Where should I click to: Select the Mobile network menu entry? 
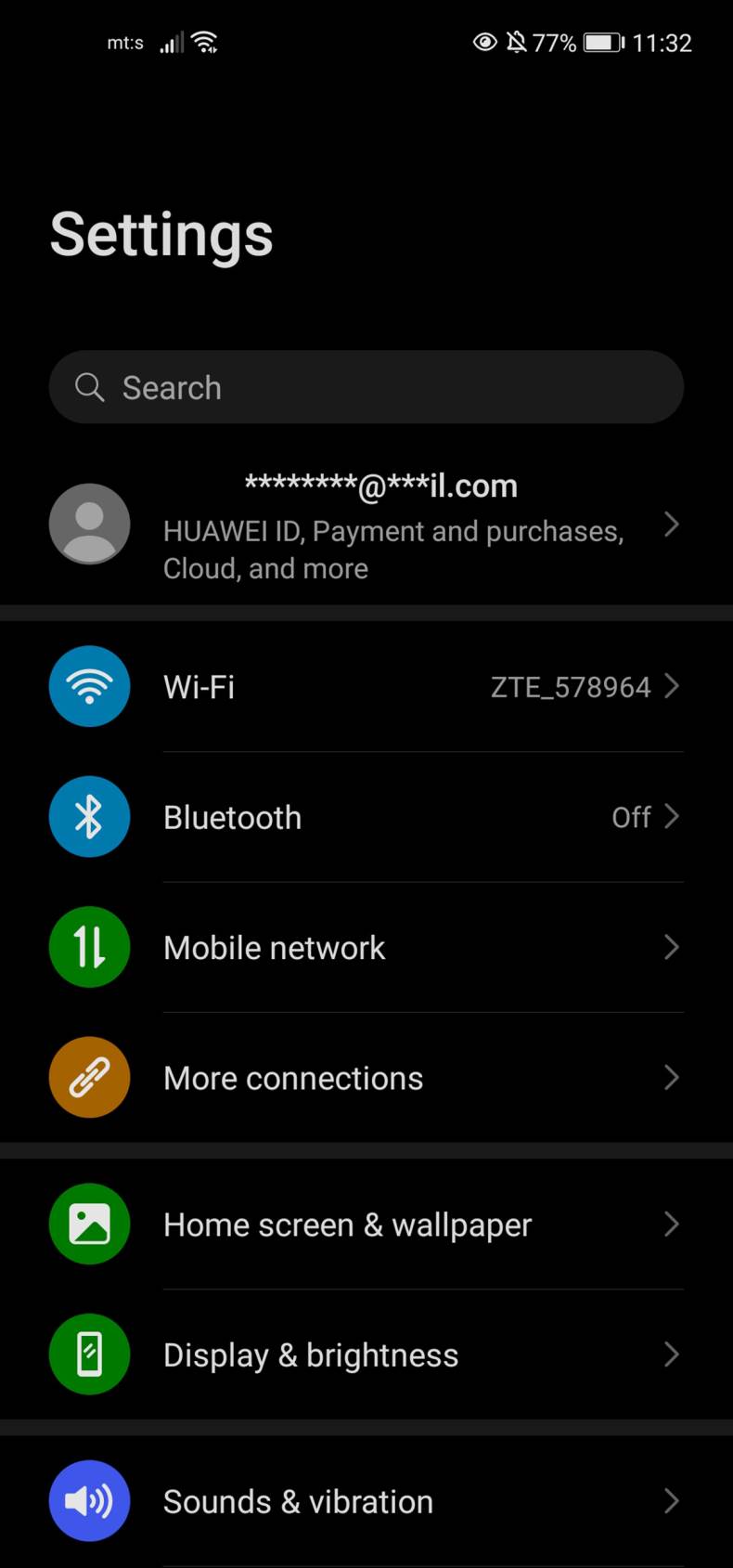(274, 947)
